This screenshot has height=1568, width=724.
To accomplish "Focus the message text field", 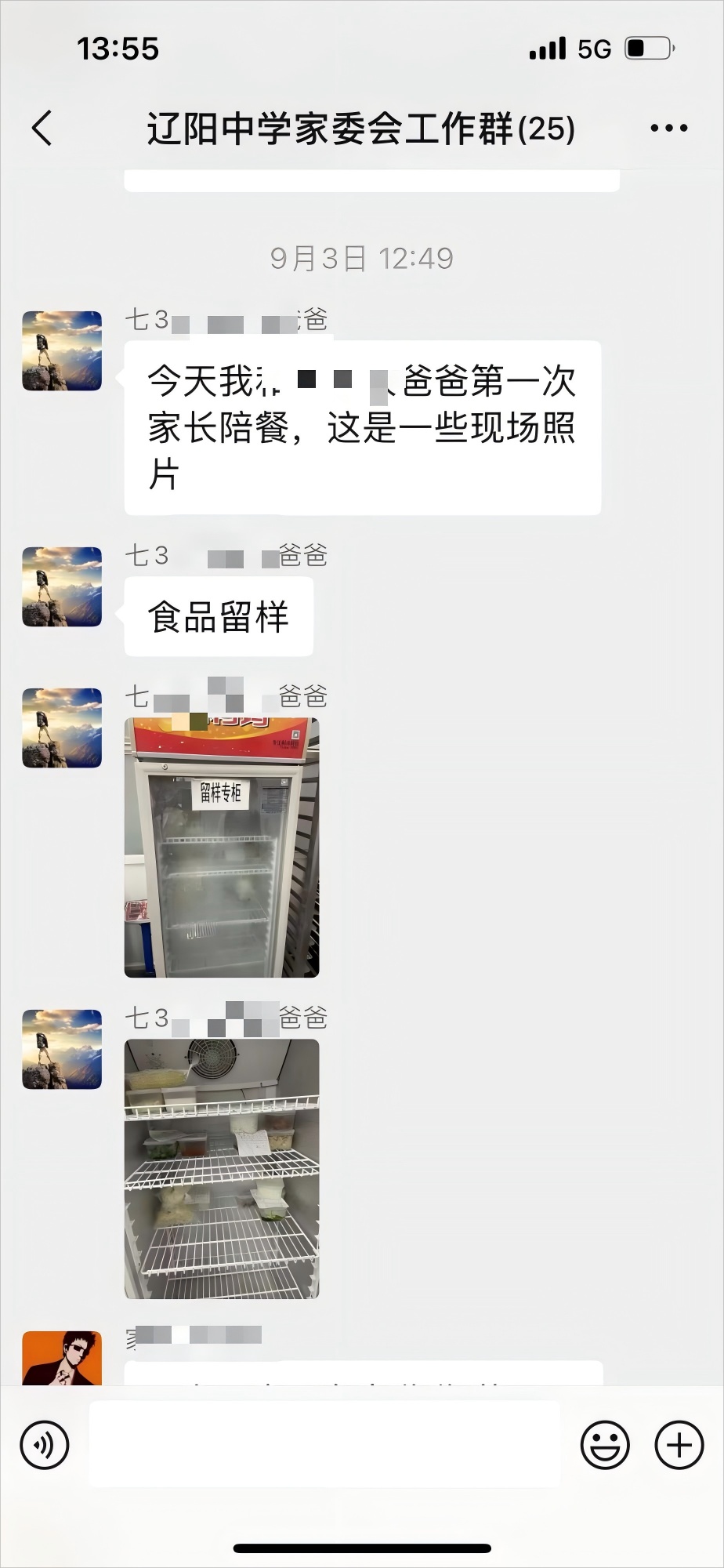I will 325,1444.
